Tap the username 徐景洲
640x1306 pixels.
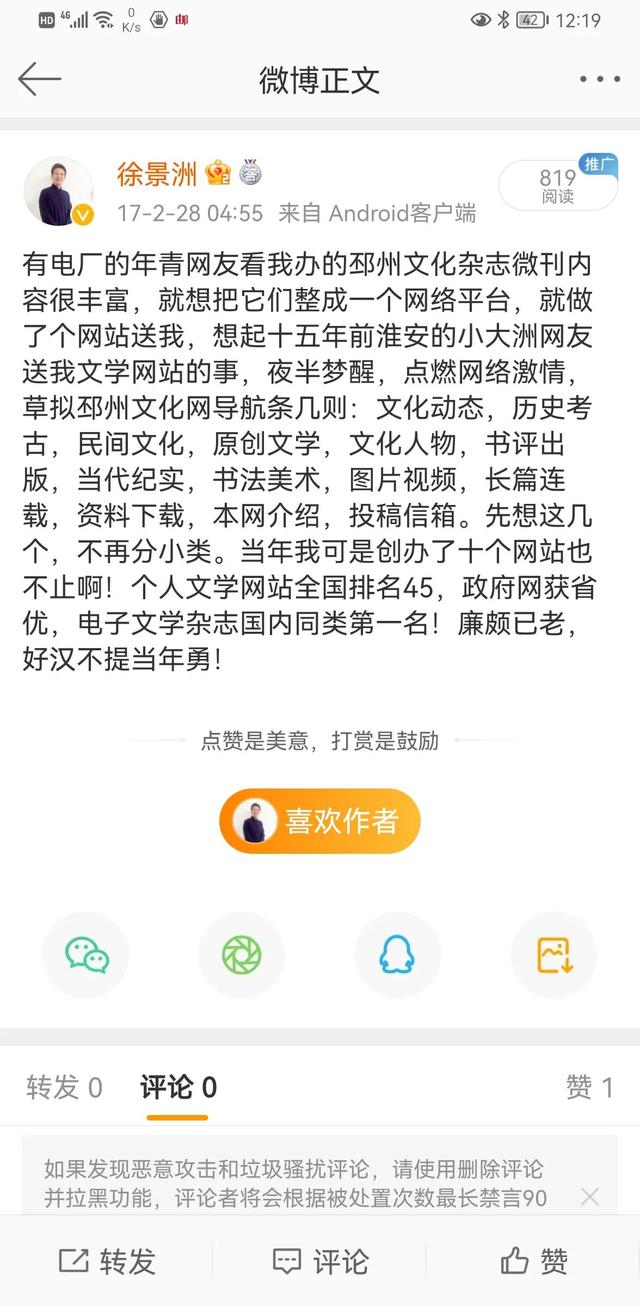pos(157,174)
